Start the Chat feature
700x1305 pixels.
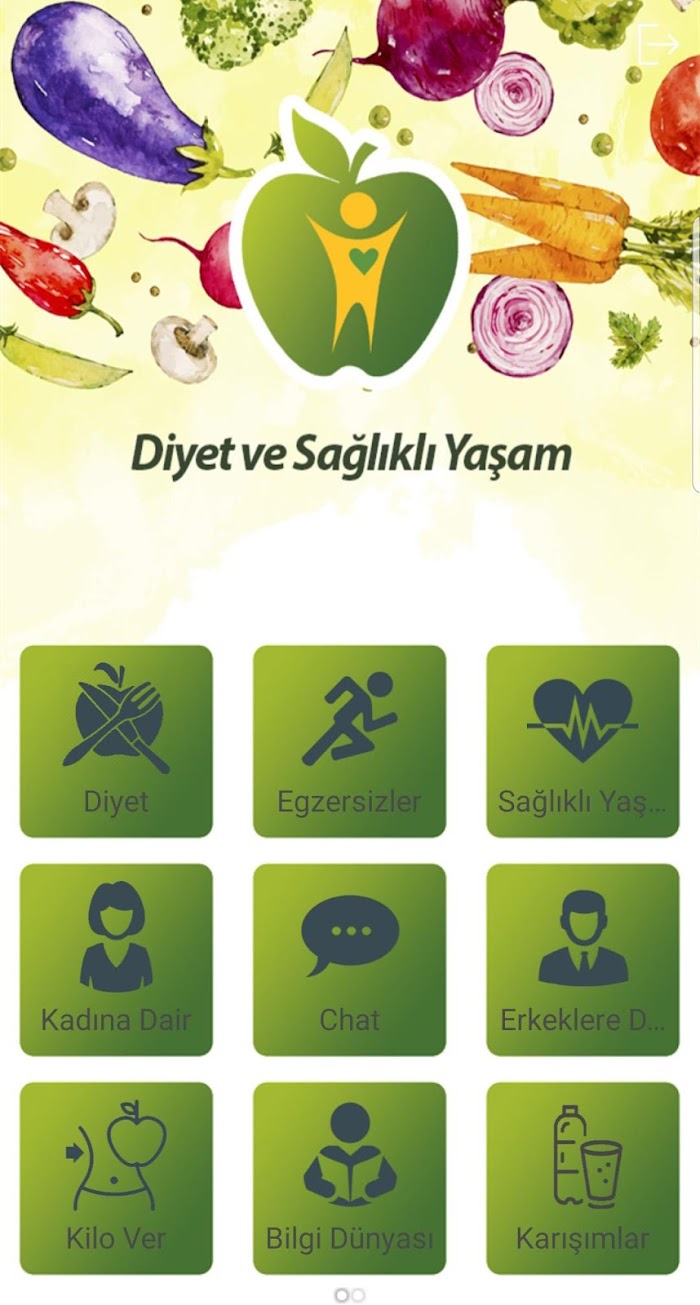coord(349,960)
